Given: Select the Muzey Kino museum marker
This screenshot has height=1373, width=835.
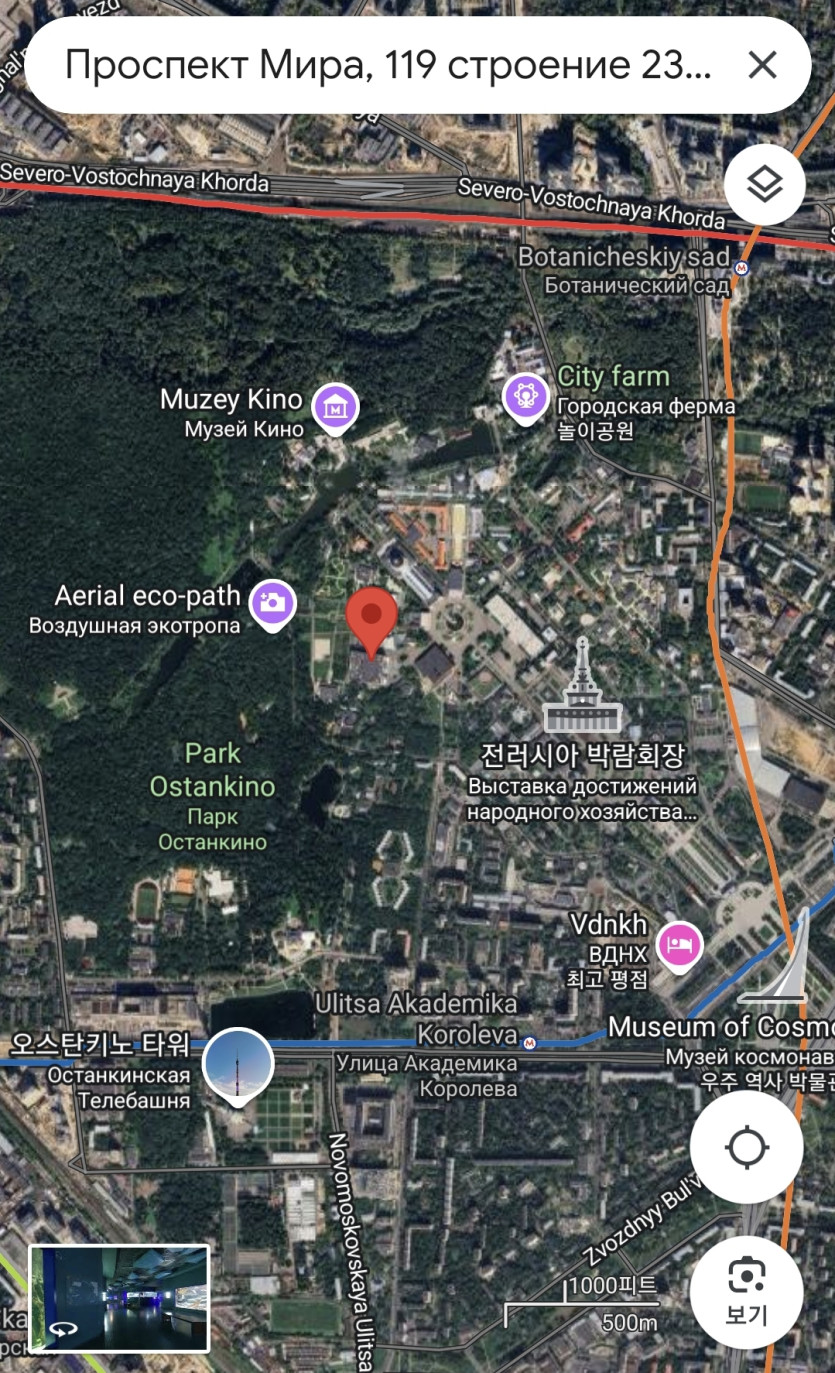Looking at the screenshot, I should pyautogui.click(x=336, y=407).
